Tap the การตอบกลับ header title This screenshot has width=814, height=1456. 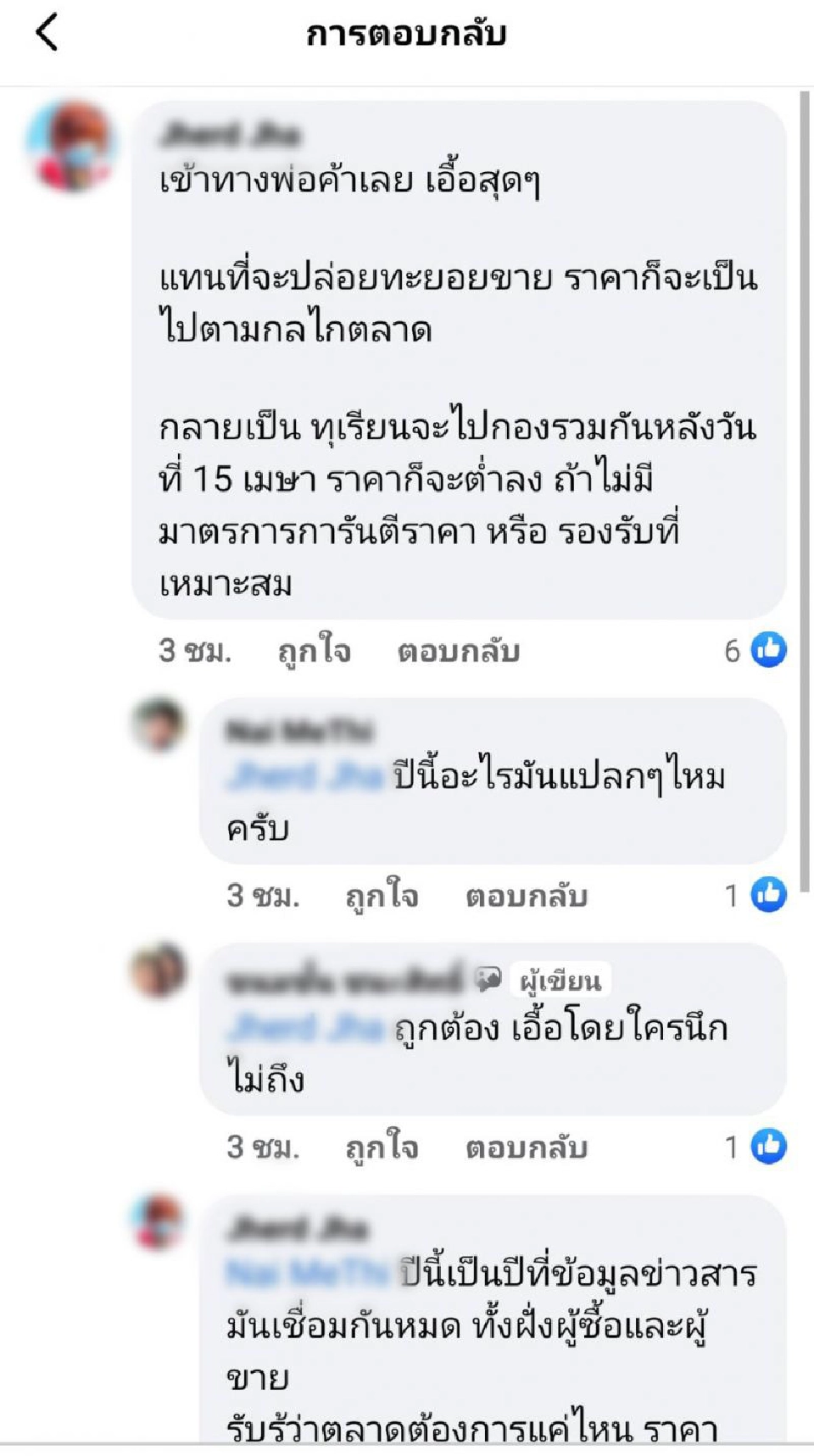click(407, 34)
